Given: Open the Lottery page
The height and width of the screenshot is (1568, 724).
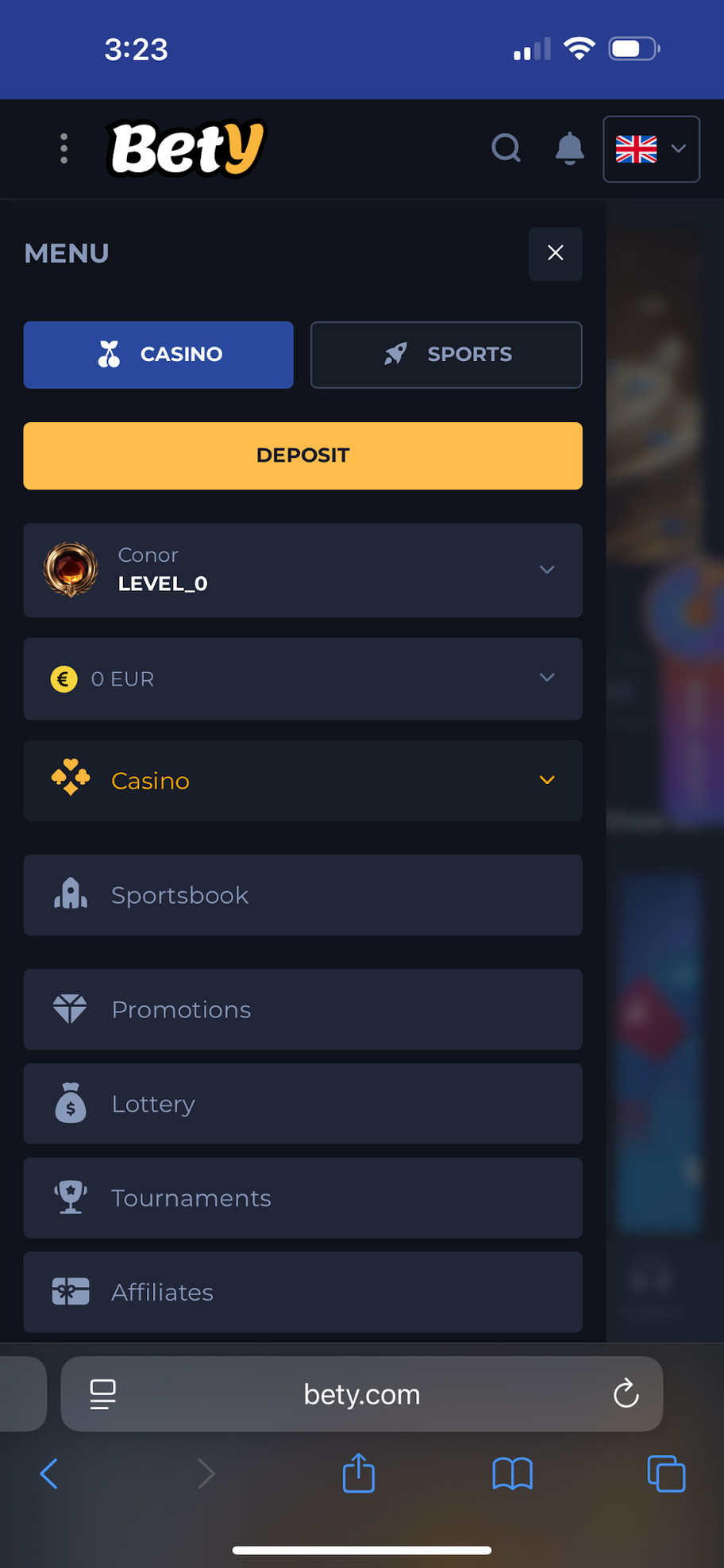Looking at the screenshot, I should [x=302, y=1104].
